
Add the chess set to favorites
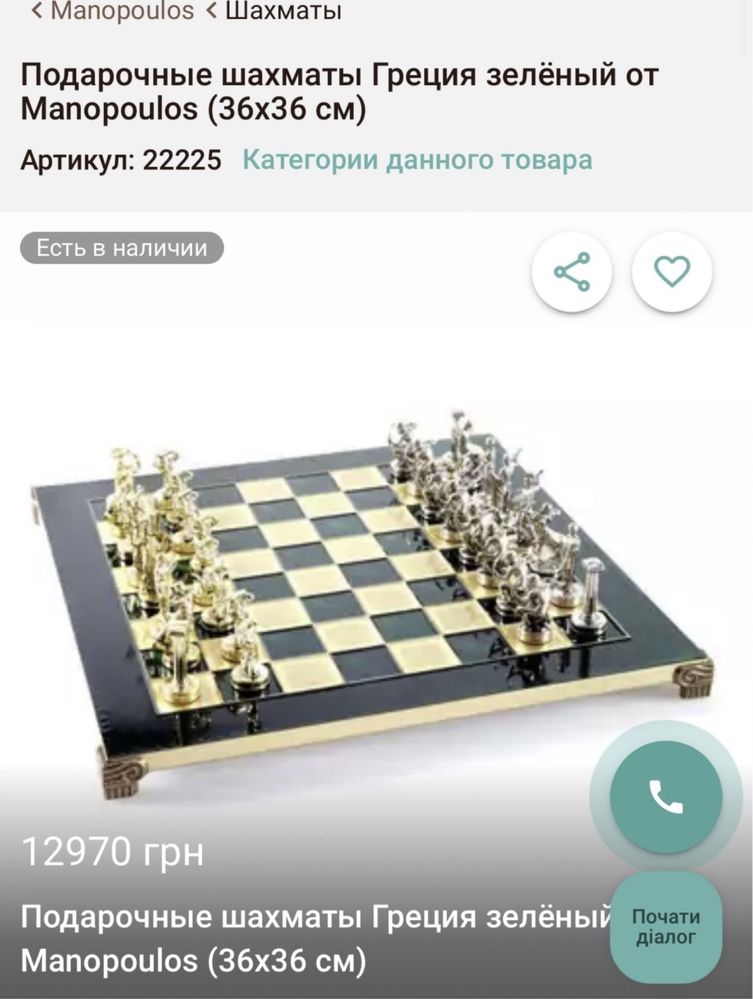click(x=672, y=272)
